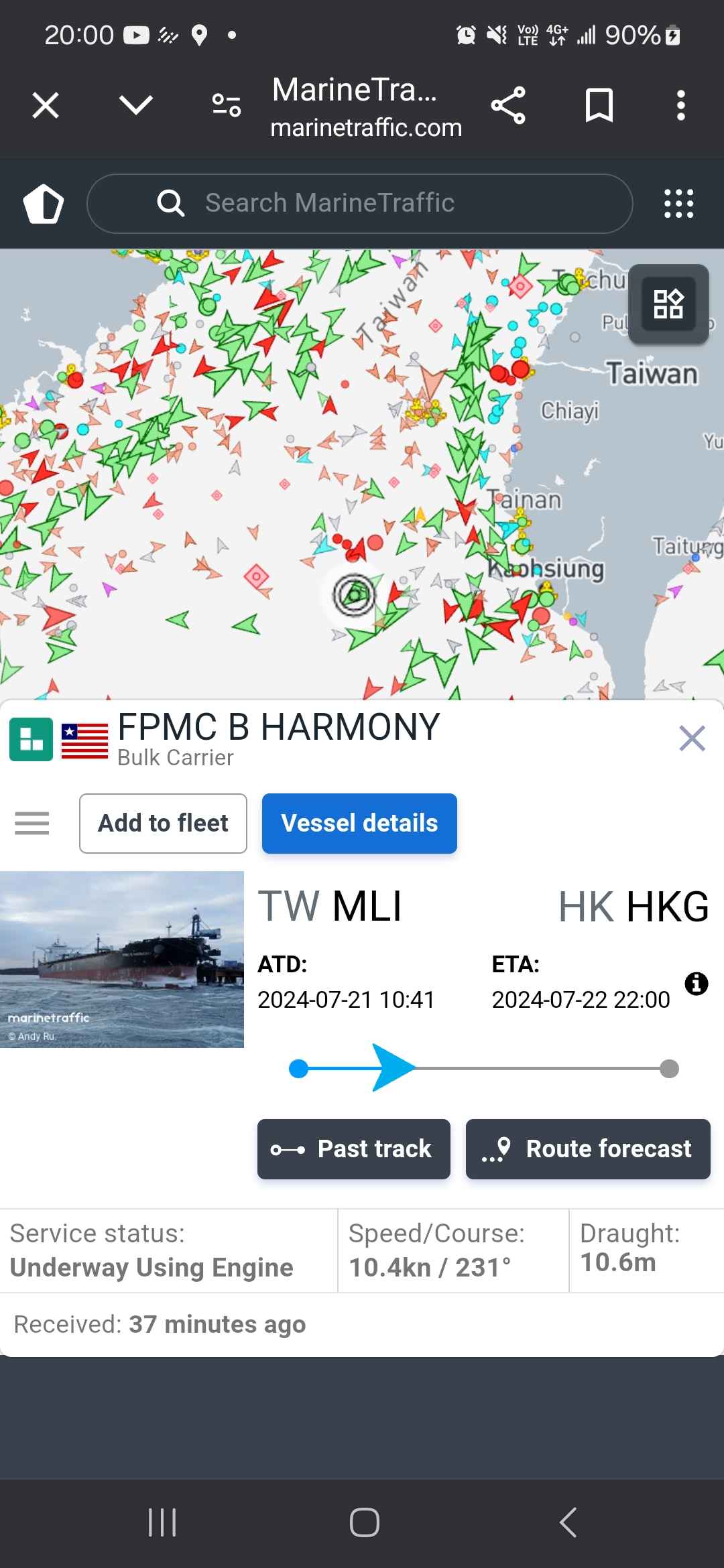Bookmark this page
The width and height of the screenshot is (724, 1568).
pos(599,105)
